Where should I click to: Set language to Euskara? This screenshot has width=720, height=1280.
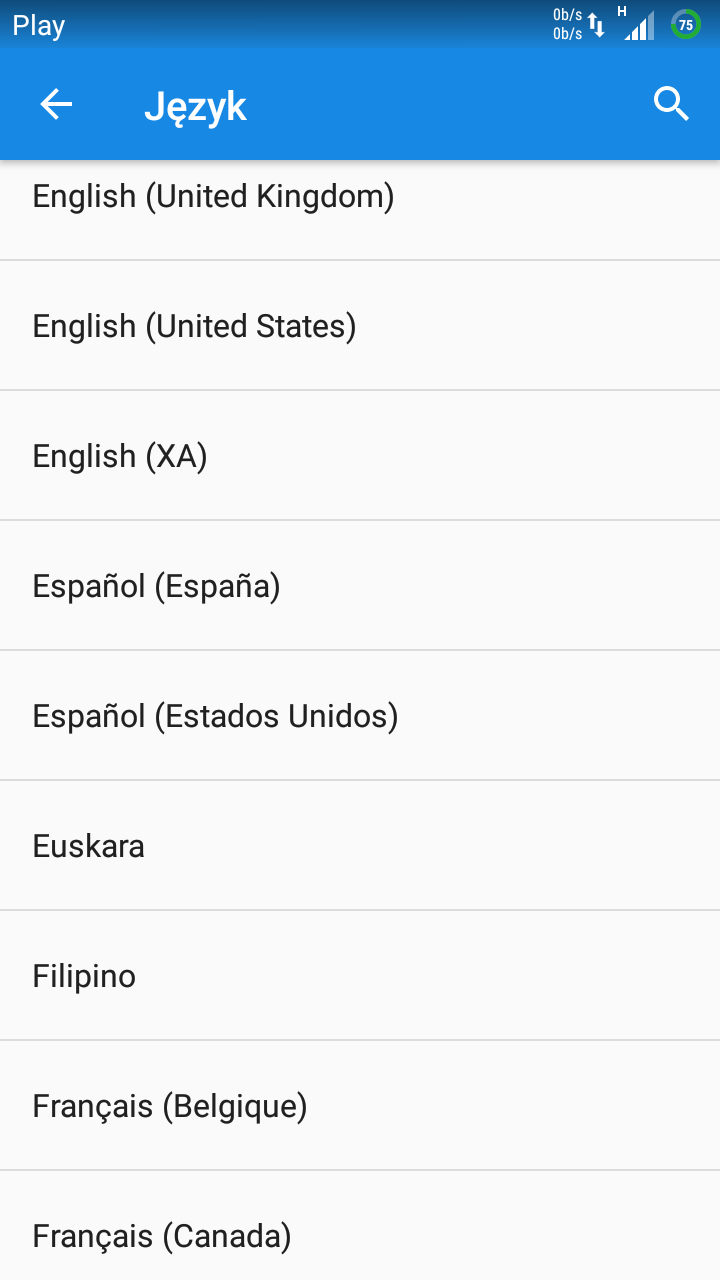pyautogui.click(x=360, y=846)
